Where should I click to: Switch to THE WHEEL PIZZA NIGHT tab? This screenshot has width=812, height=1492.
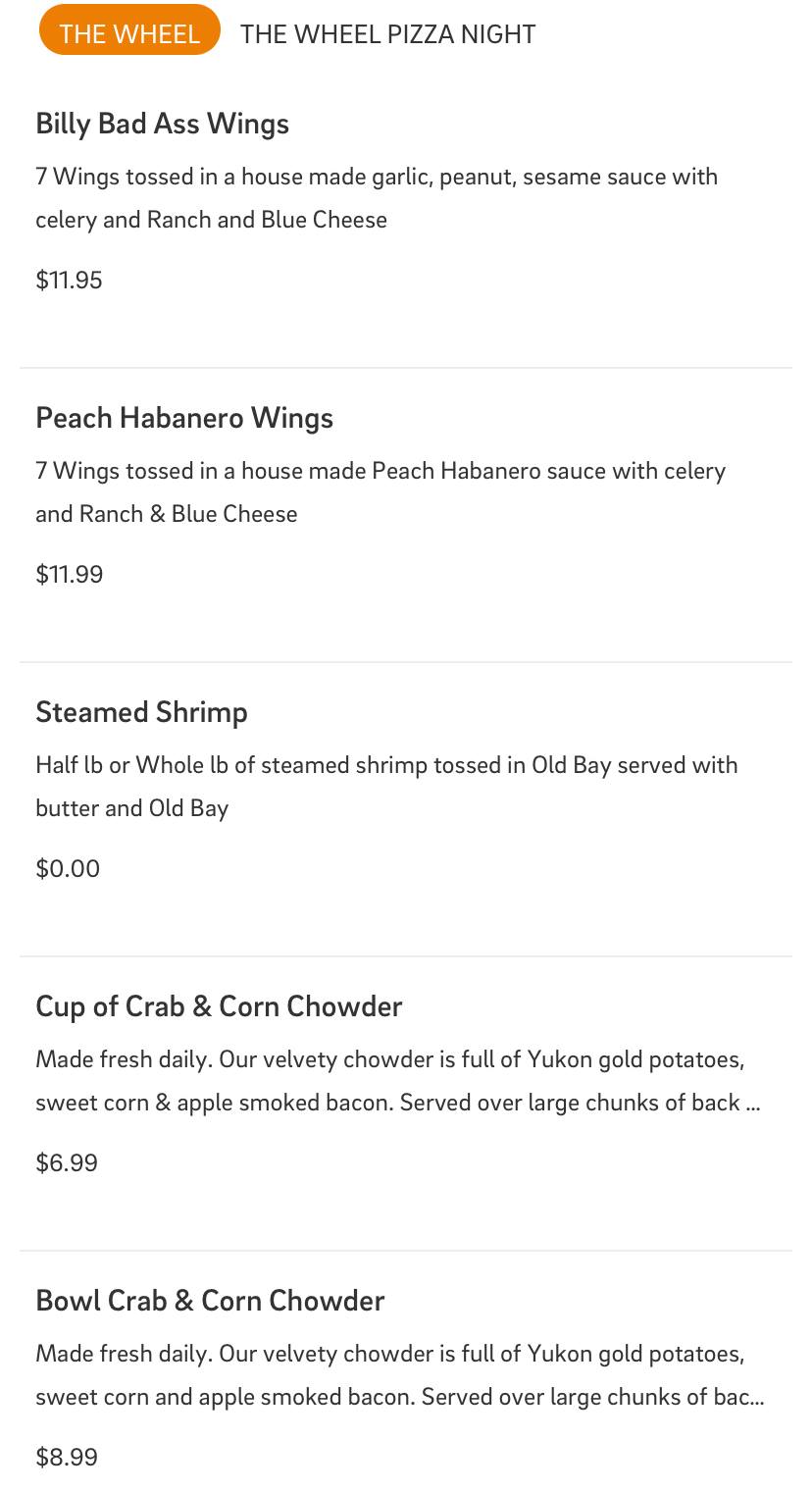point(387,34)
